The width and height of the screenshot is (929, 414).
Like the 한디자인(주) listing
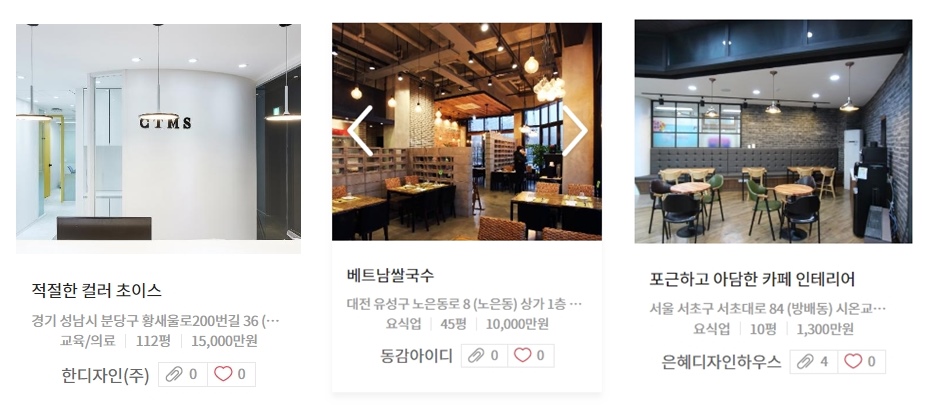point(230,375)
